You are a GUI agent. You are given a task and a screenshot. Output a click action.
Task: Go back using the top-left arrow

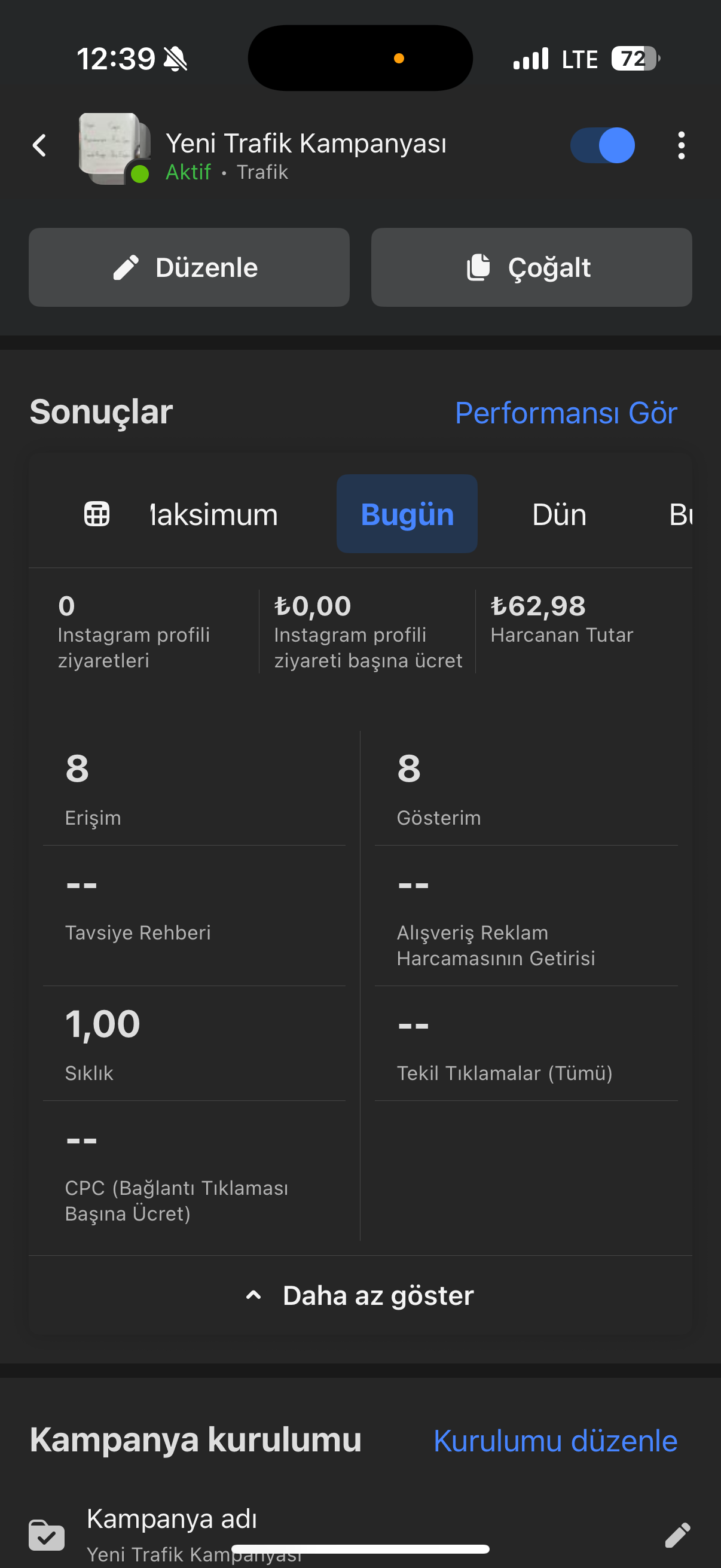39,145
